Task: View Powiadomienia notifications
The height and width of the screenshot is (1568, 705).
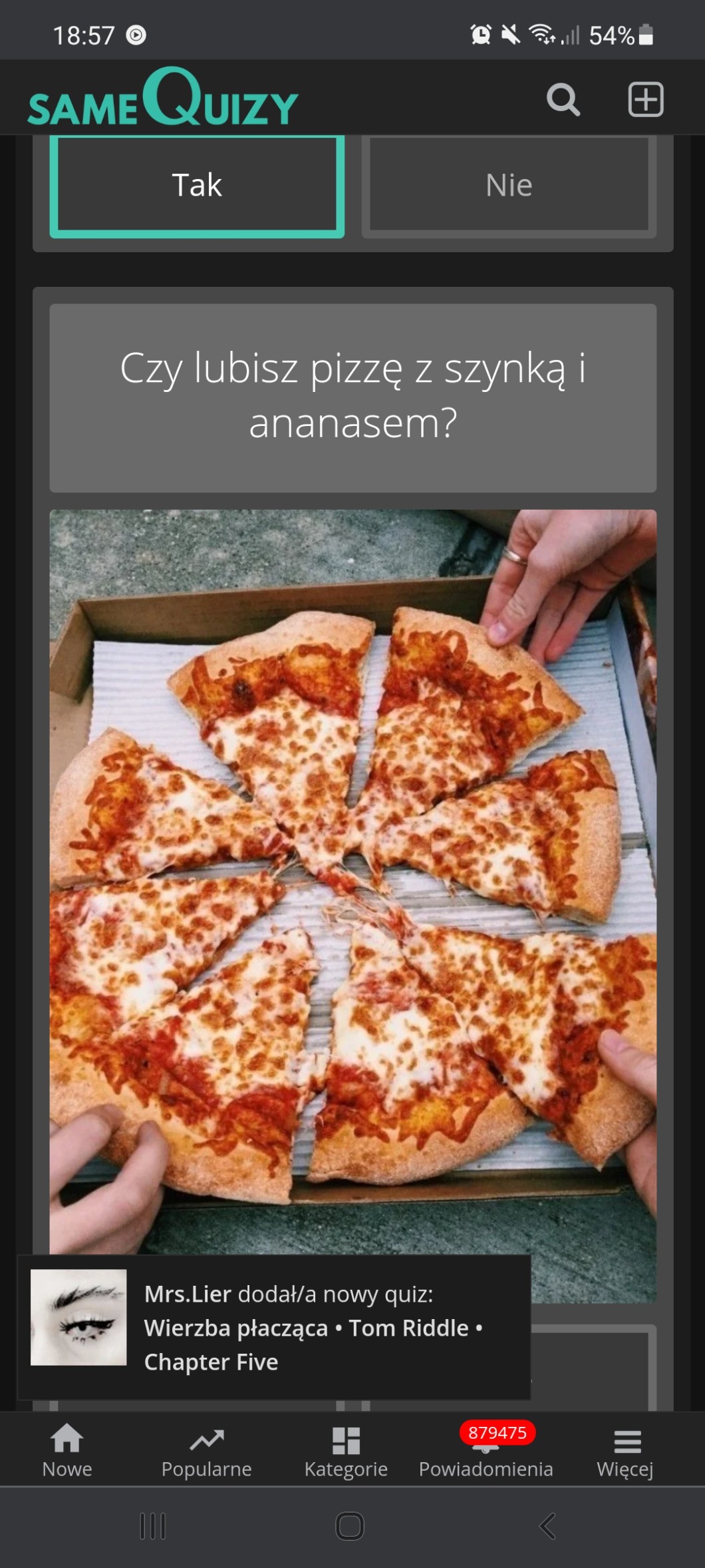Action: pyautogui.click(x=486, y=1452)
